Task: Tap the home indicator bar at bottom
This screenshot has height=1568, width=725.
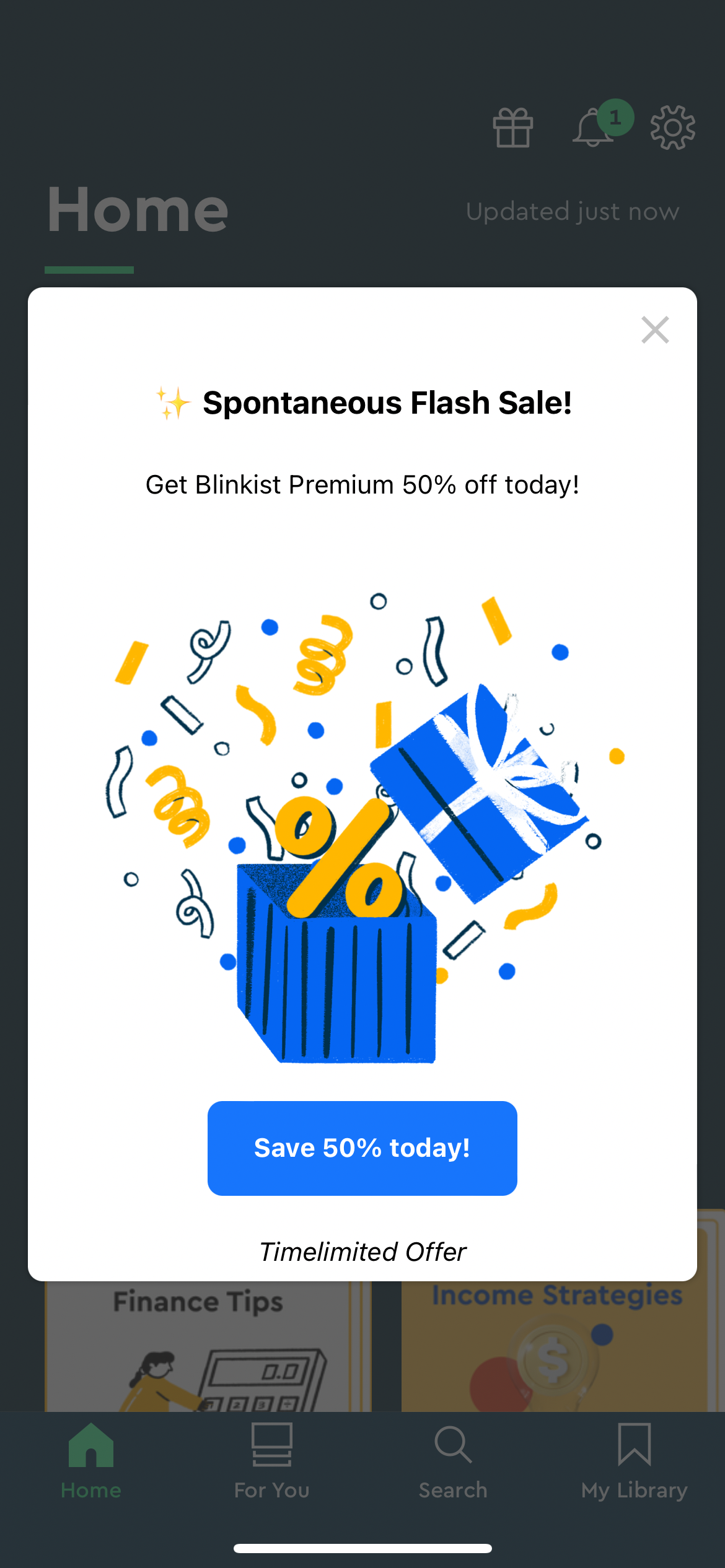Action: [362, 1548]
